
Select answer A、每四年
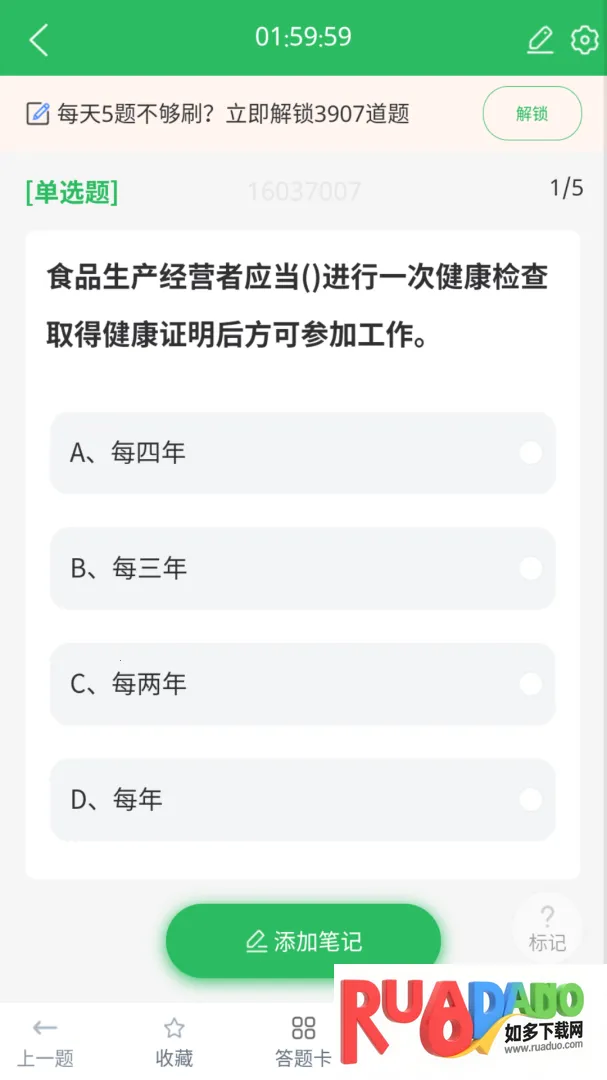[x=302, y=453]
